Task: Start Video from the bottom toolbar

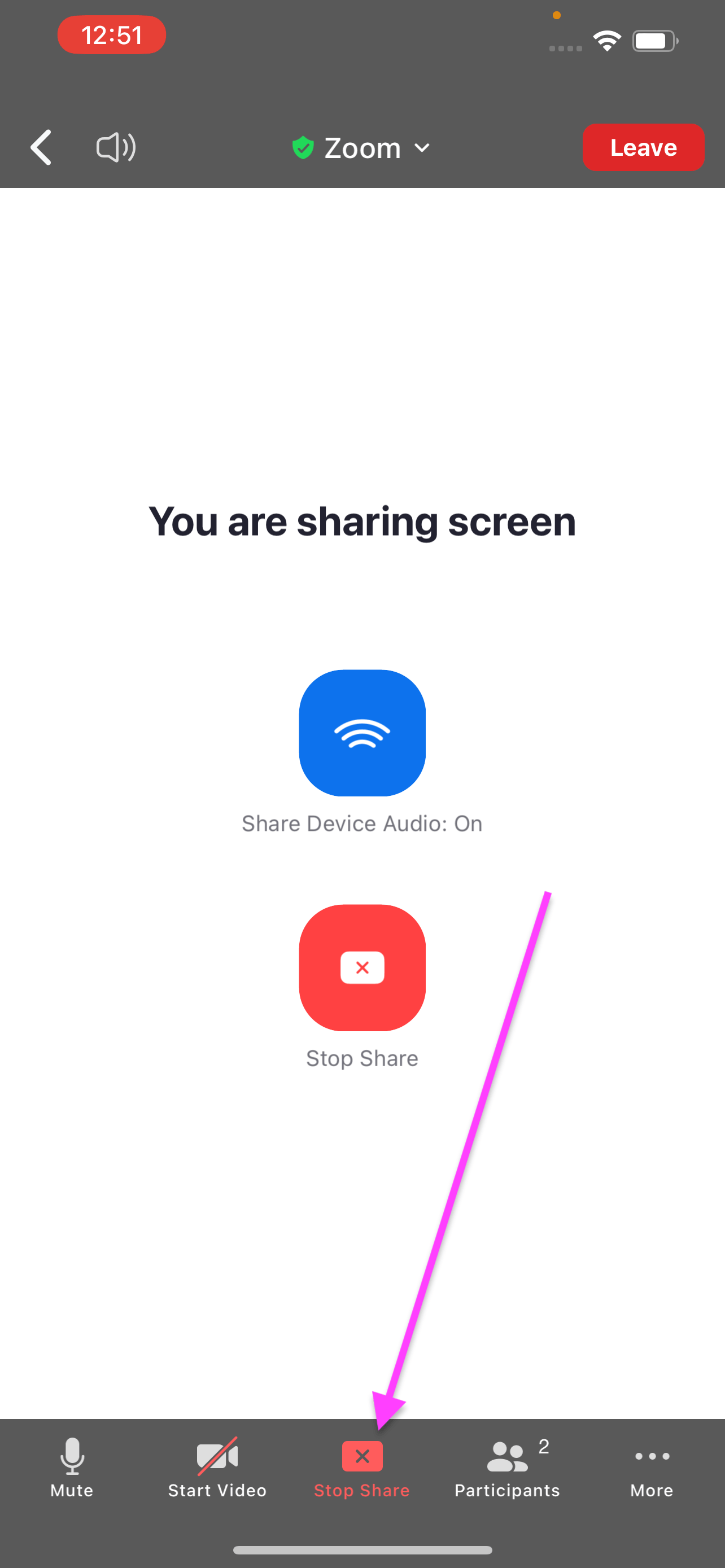Action: click(217, 1467)
